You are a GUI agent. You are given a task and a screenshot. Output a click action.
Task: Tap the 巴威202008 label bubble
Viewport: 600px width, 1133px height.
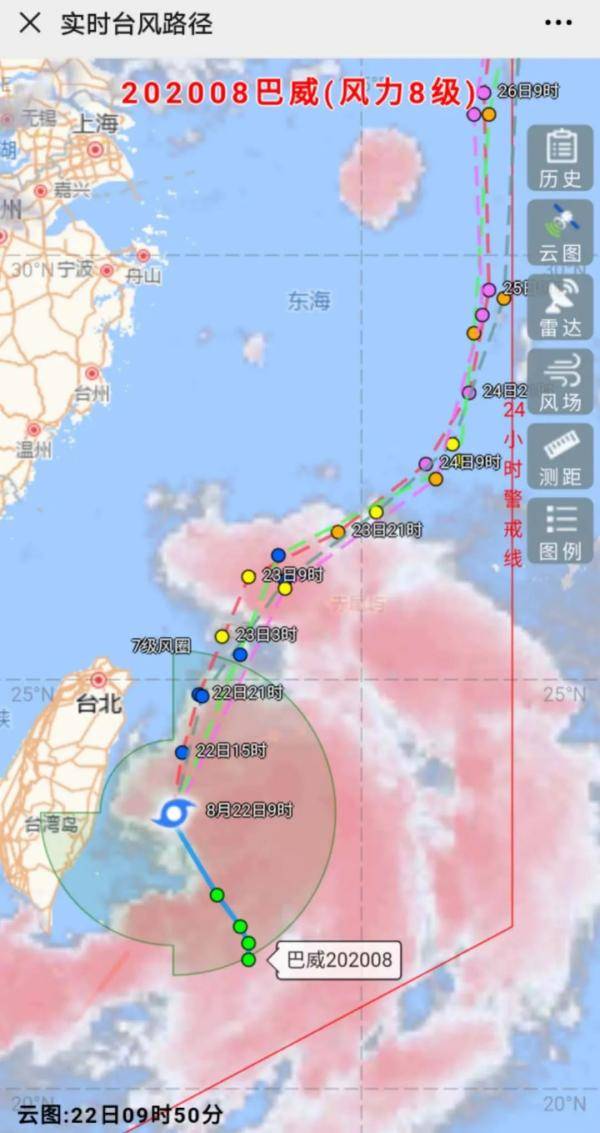[x=338, y=961]
